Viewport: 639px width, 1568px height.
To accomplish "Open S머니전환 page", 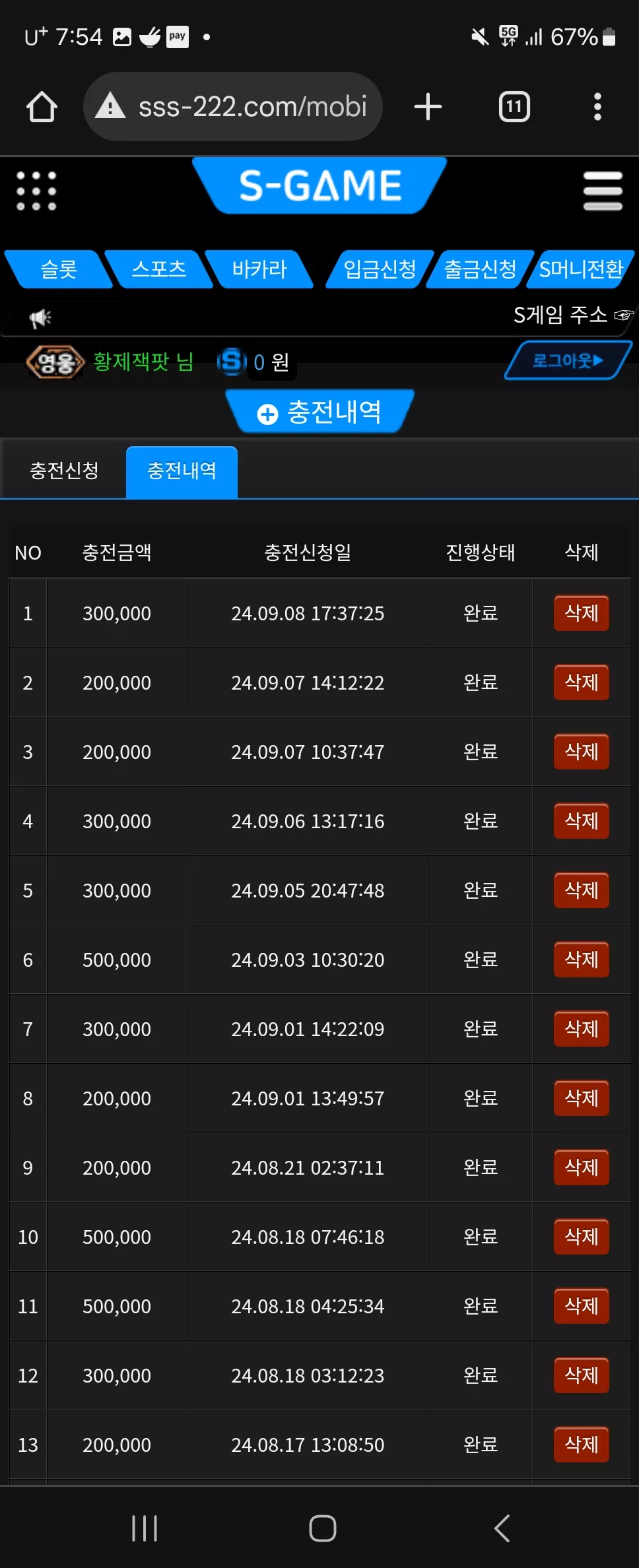I will click(581, 269).
